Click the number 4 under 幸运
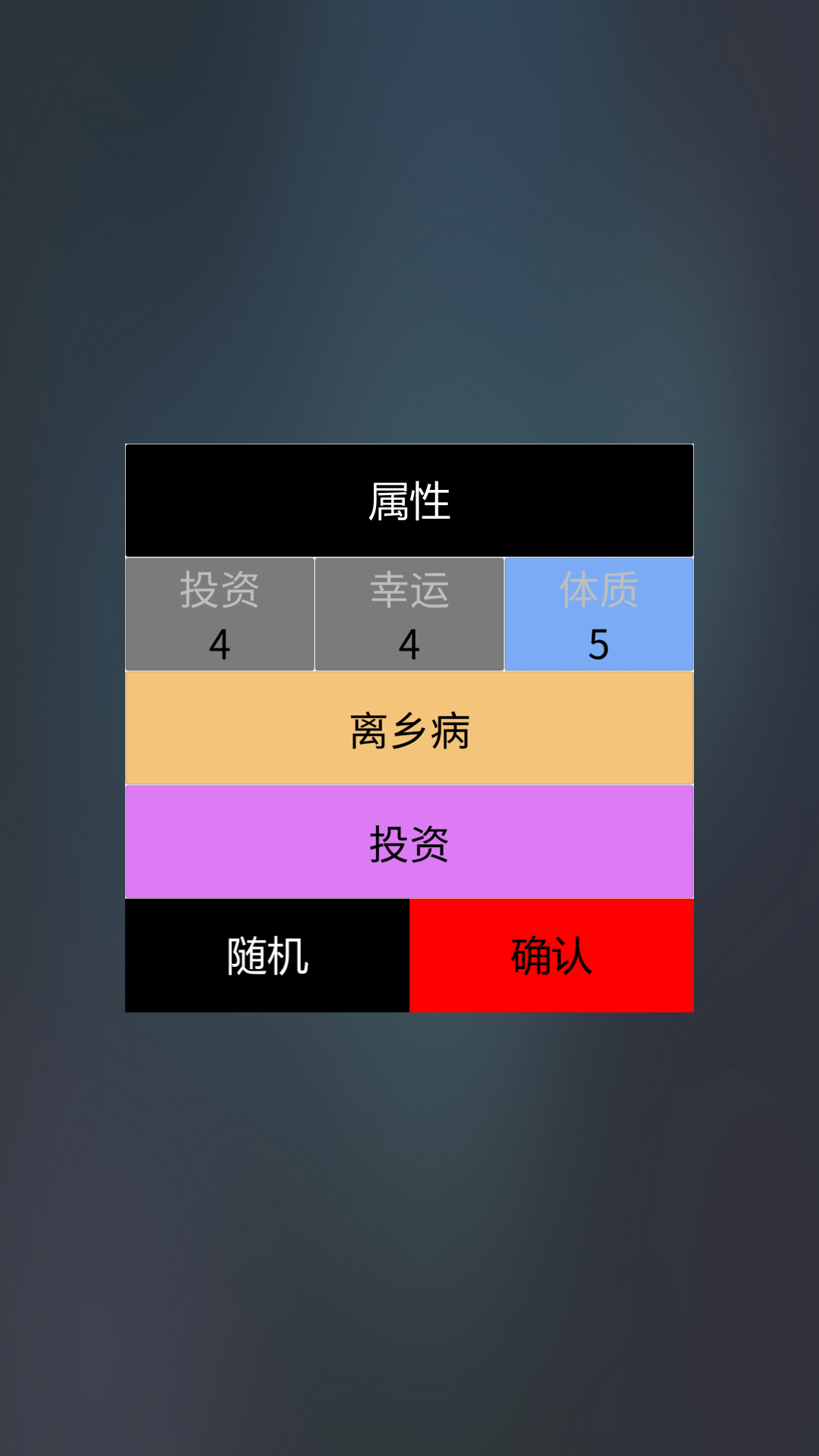This screenshot has width=819, height=1456. tap(408, 645)
